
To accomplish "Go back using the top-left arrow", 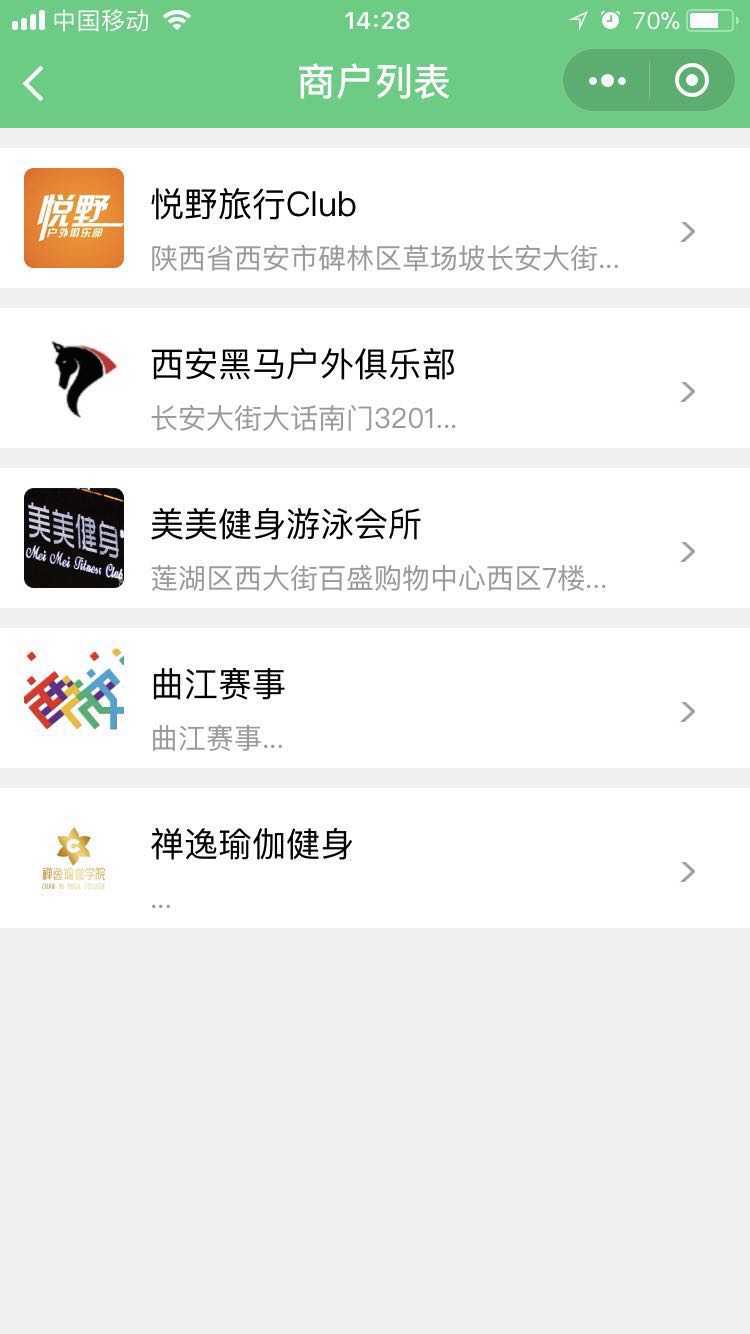I will 34,83.
